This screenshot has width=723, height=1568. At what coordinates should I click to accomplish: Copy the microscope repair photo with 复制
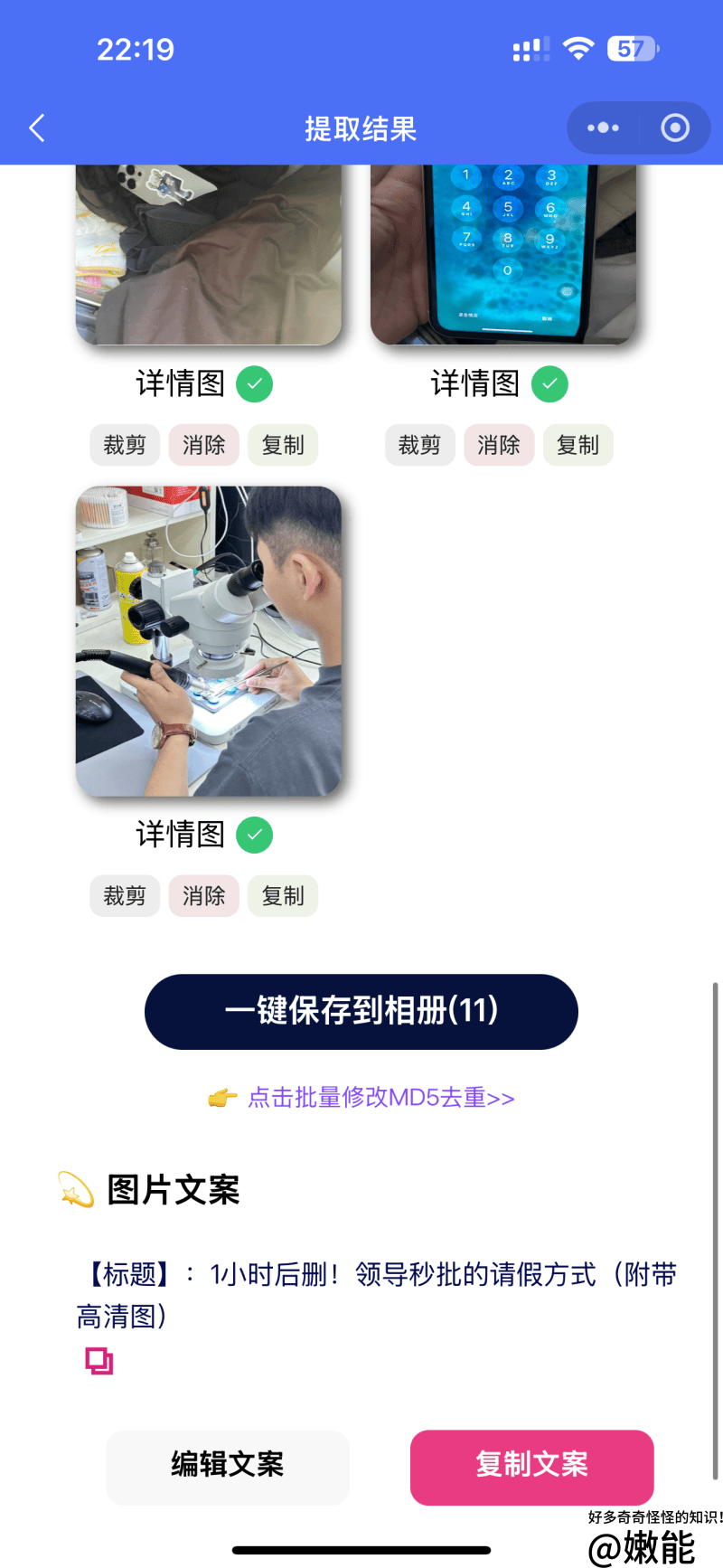click(283, 896)
